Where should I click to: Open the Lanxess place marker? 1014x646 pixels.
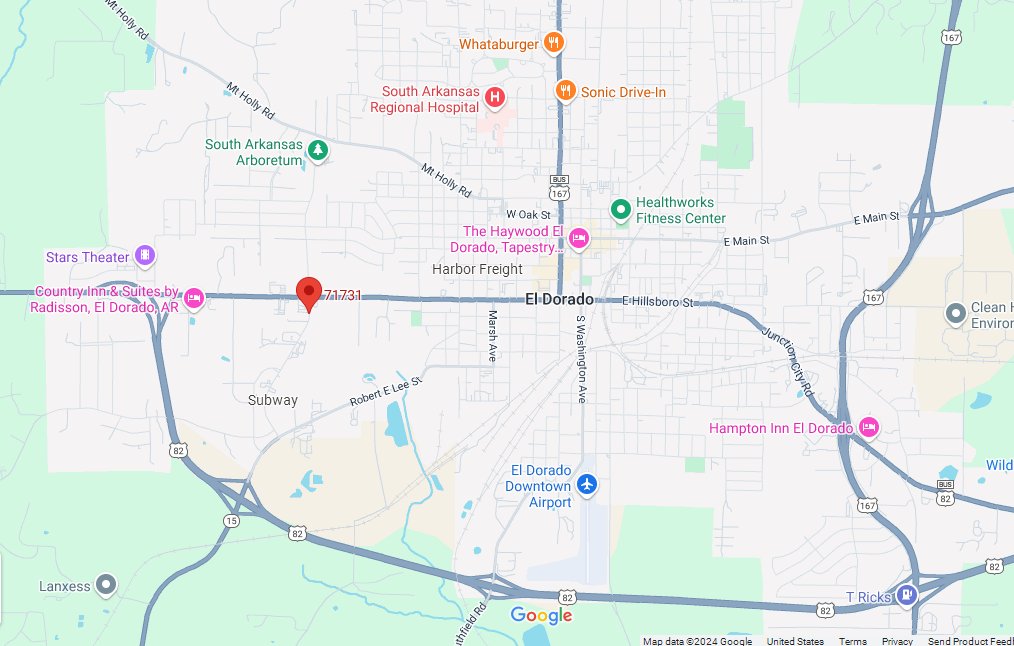click(105, 584)
